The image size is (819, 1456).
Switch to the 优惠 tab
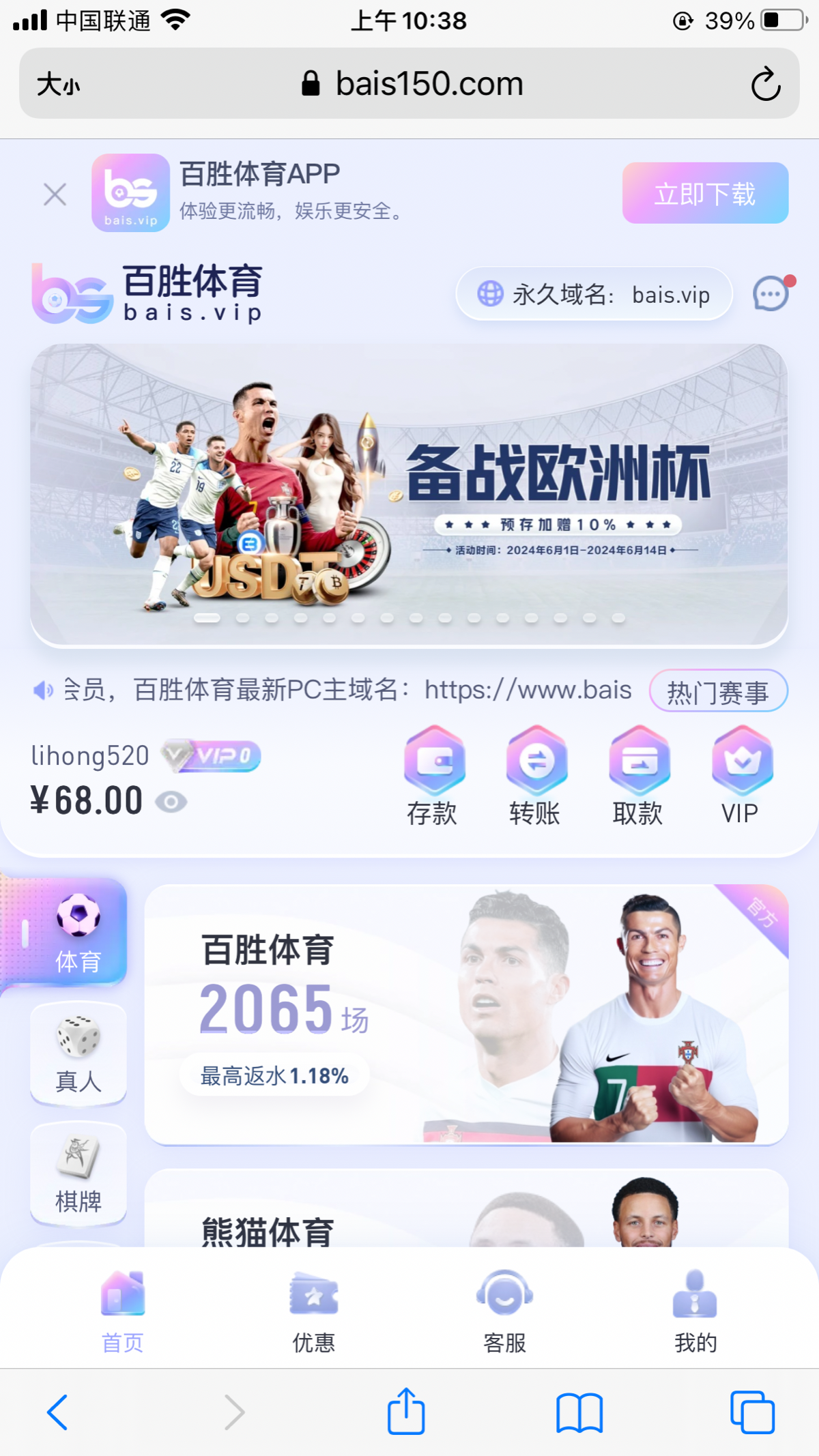(x=313, y=1311)
